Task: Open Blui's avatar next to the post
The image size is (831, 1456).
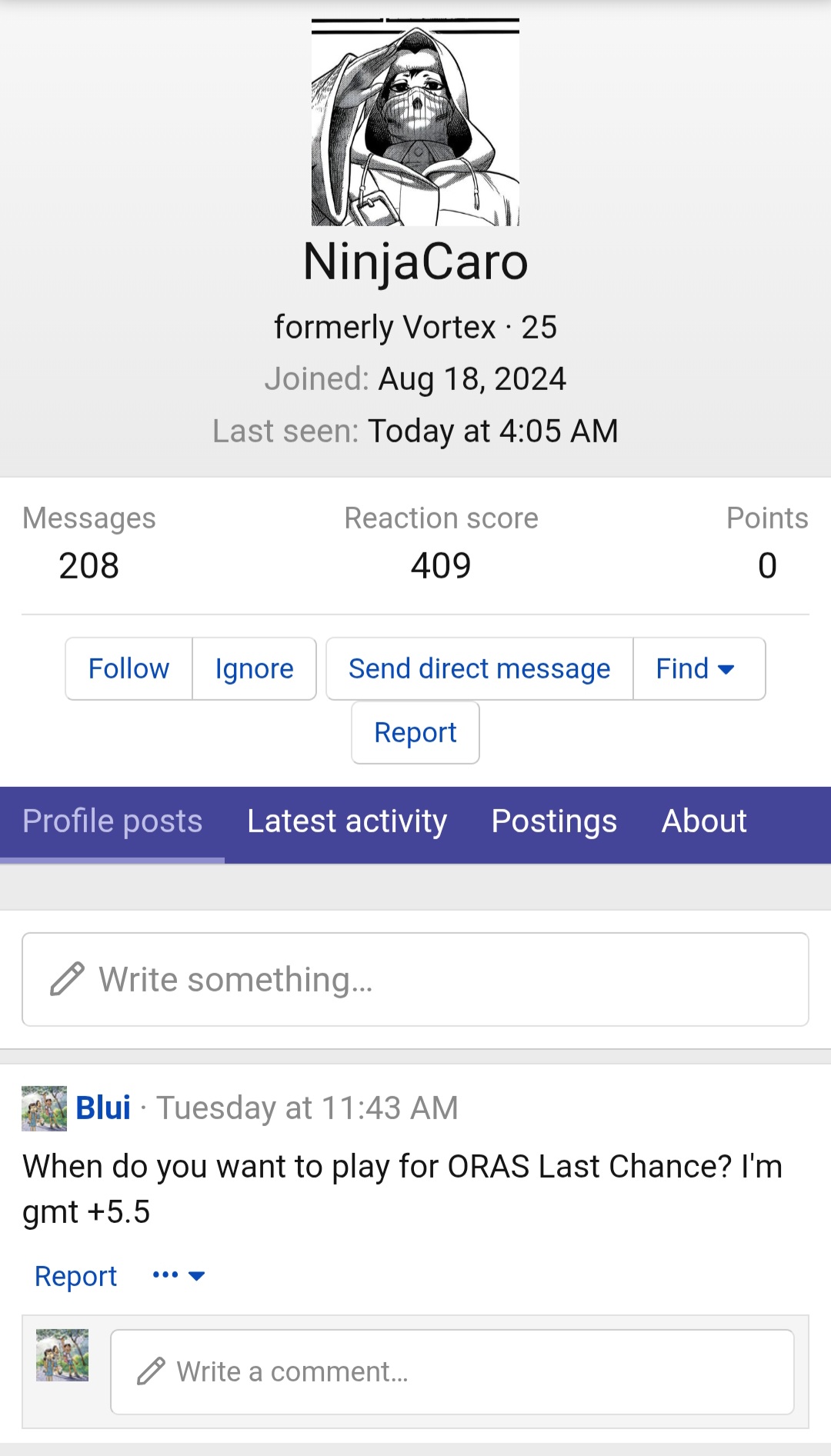Action: click(44, 1108)
